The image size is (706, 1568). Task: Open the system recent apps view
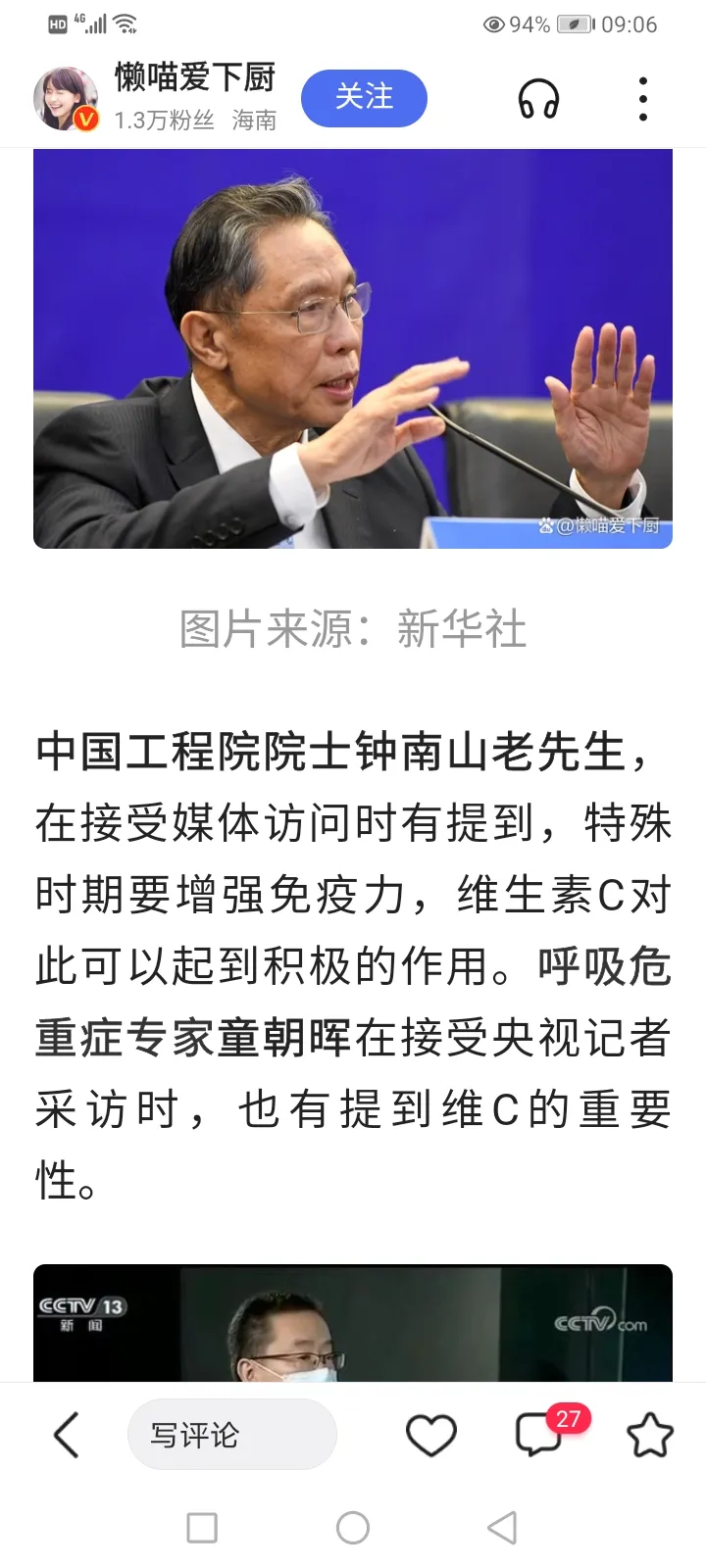[x=202, y=1527]
